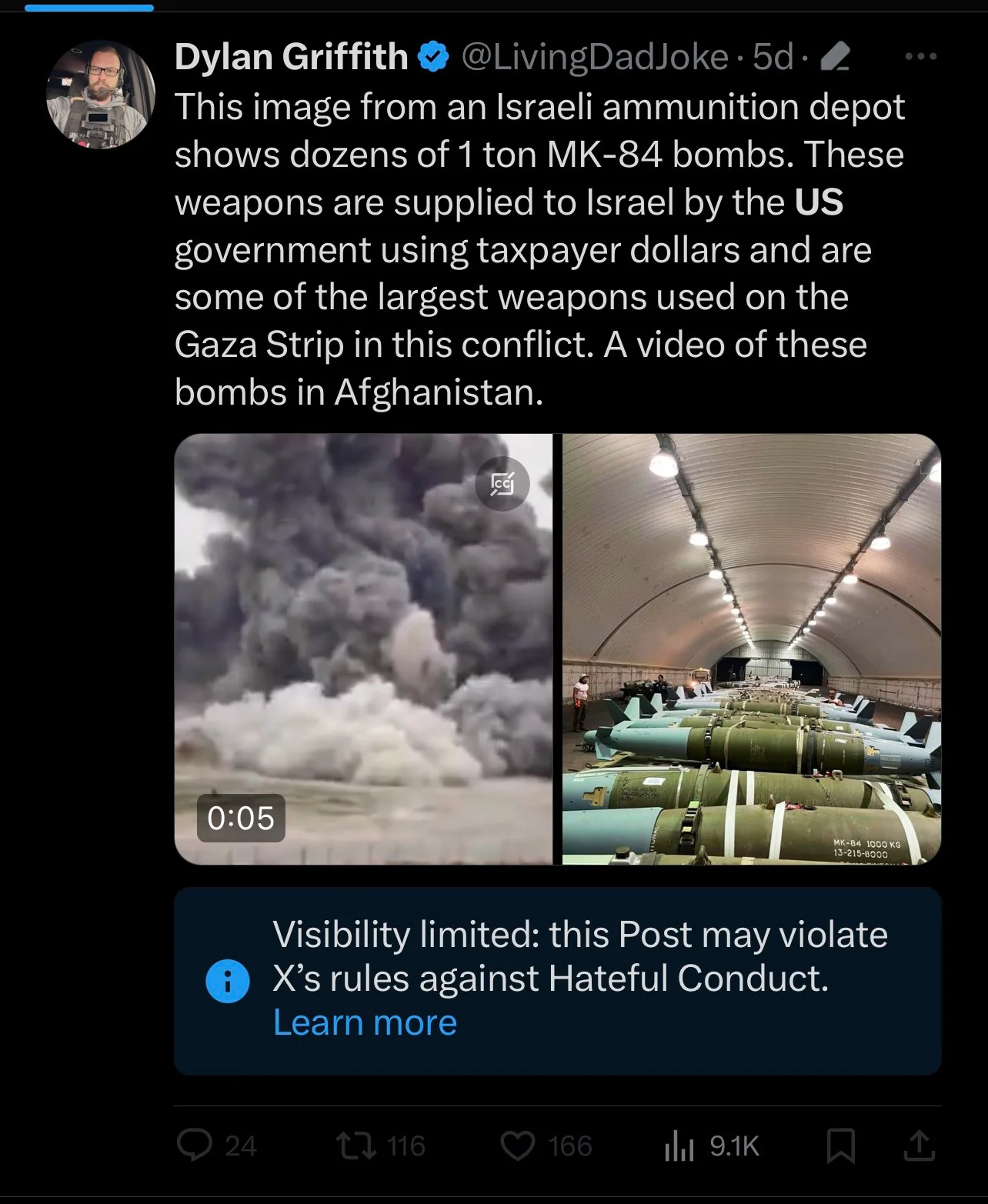Share the post using the share icon
The image size is (988, 1204).
click(919, 1146)
